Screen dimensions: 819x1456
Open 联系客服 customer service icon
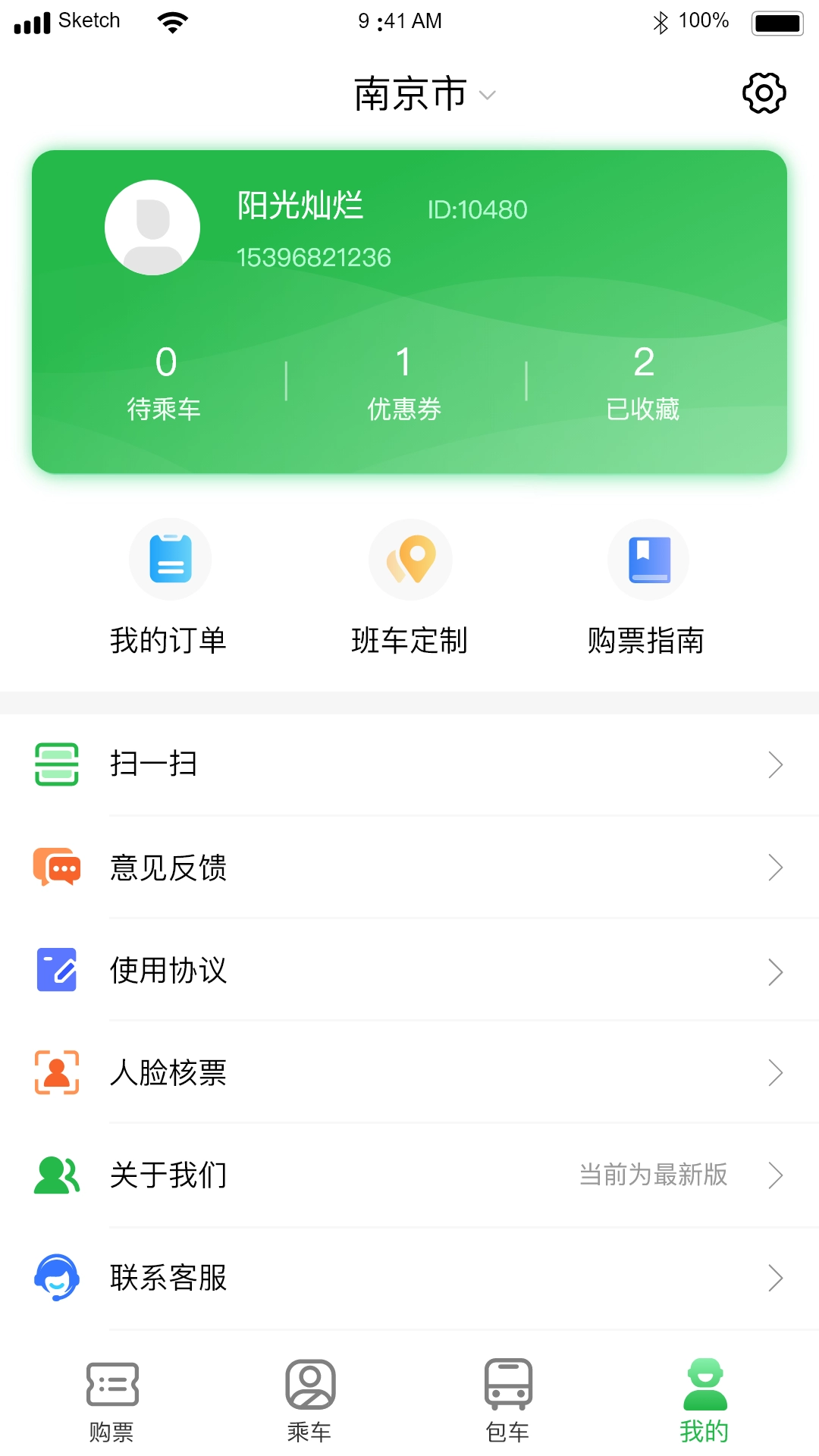pyautogui.click(x=56, y=1277)
